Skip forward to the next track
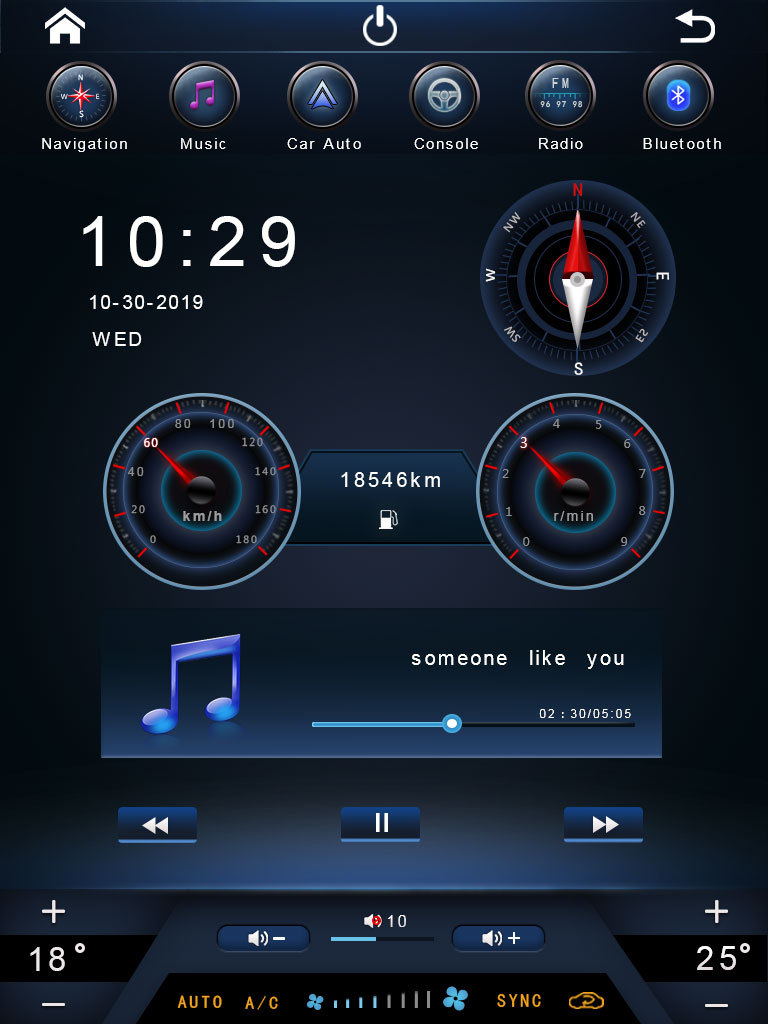This screenshot has width=768, height=1024. 603,825
